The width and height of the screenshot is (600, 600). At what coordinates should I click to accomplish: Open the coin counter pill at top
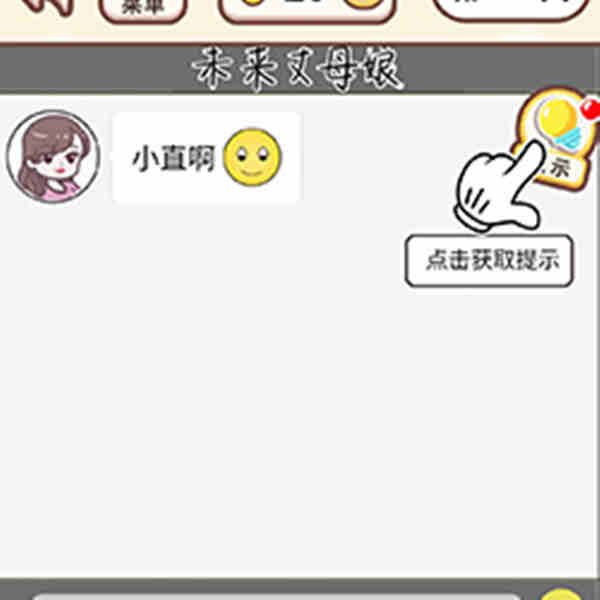click(x=306, y=8)
